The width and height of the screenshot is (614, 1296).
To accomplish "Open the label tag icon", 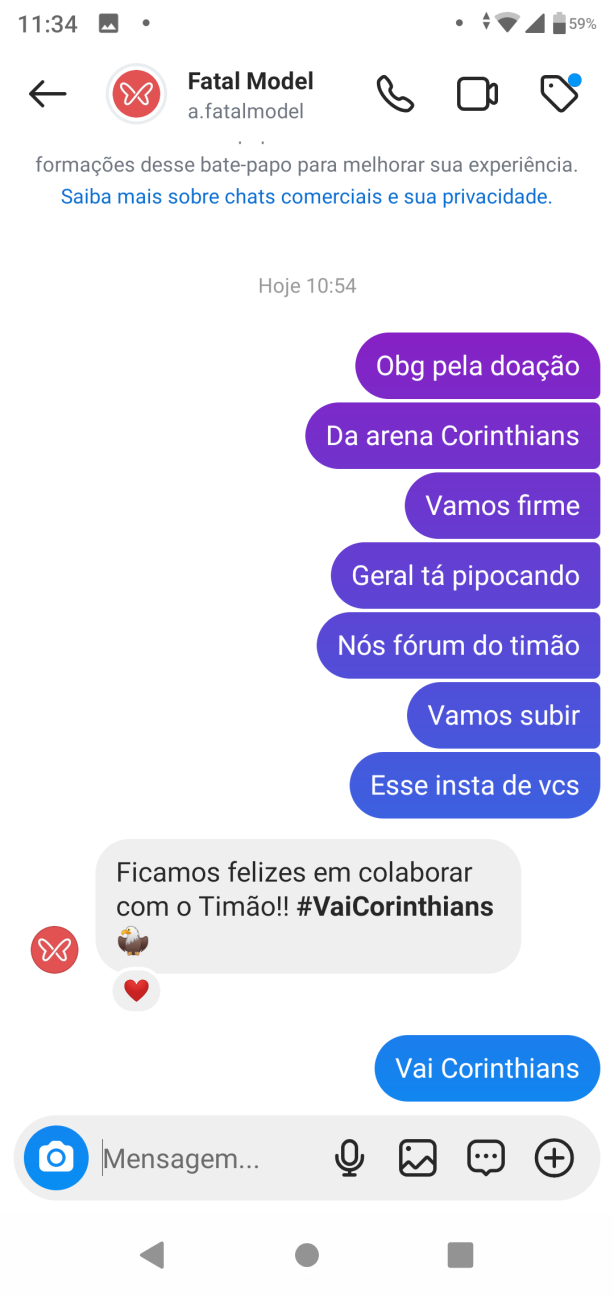I will pyautogui.click(x=559, y=93).
